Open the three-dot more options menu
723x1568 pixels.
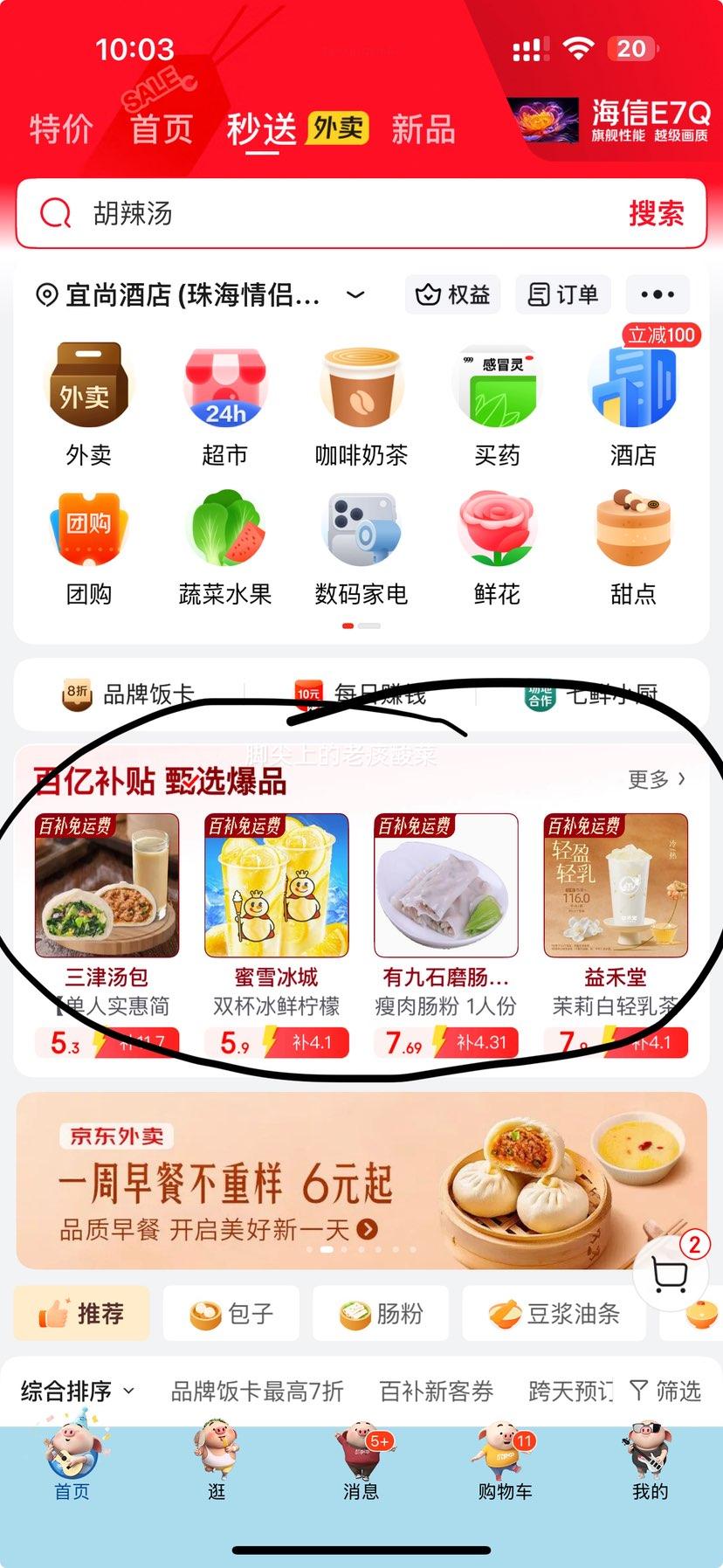(x=657, y=294)
